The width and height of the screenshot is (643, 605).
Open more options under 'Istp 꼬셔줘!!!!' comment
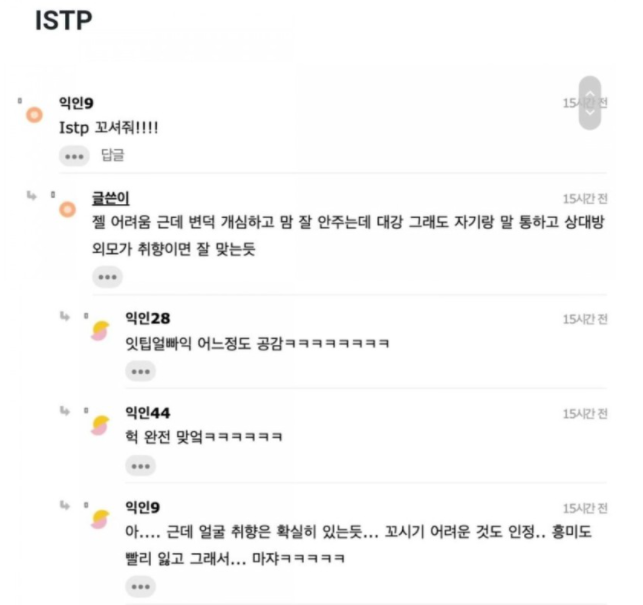[74, 156]
